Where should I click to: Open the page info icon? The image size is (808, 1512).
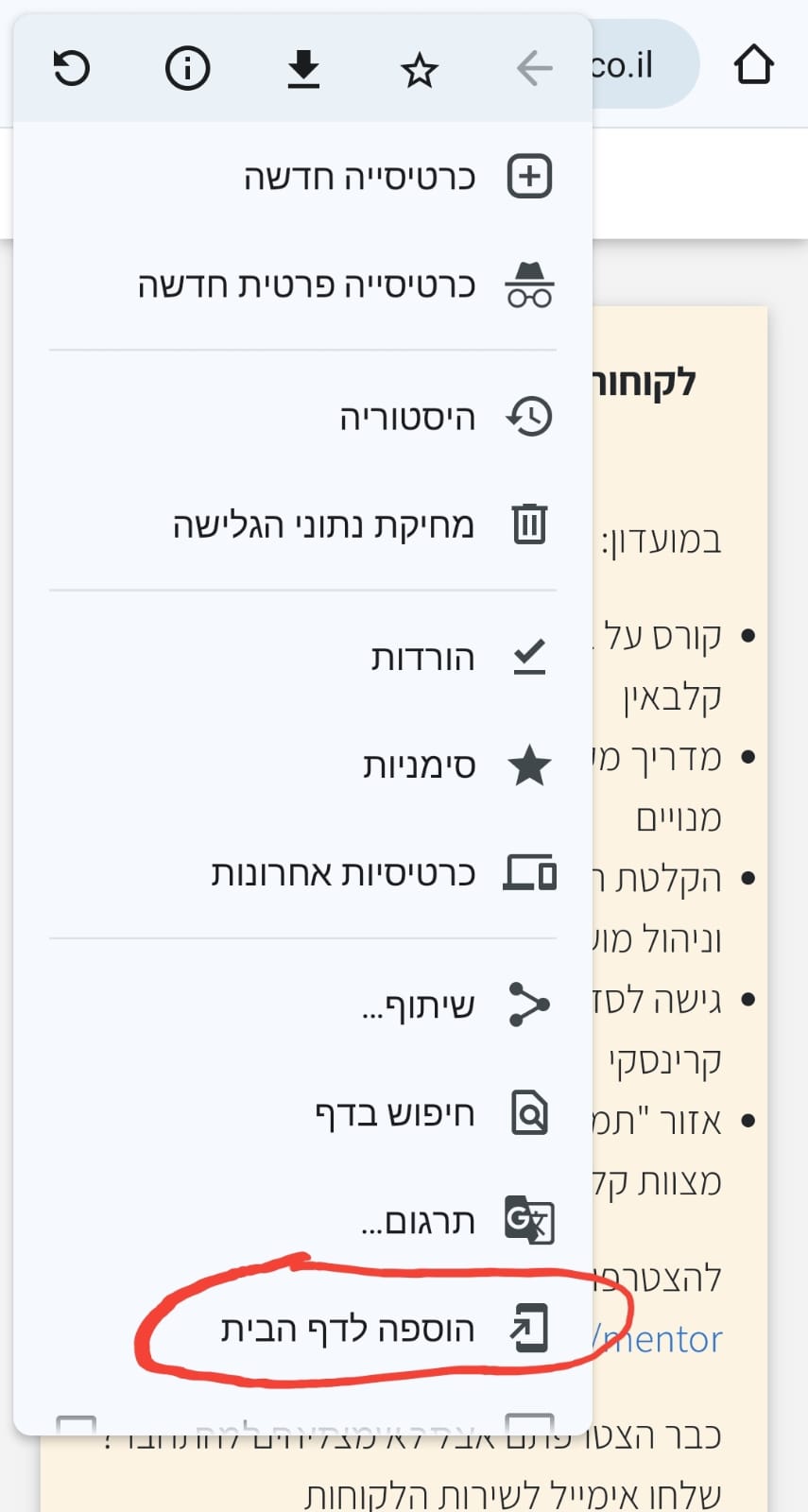click(187, 68)
